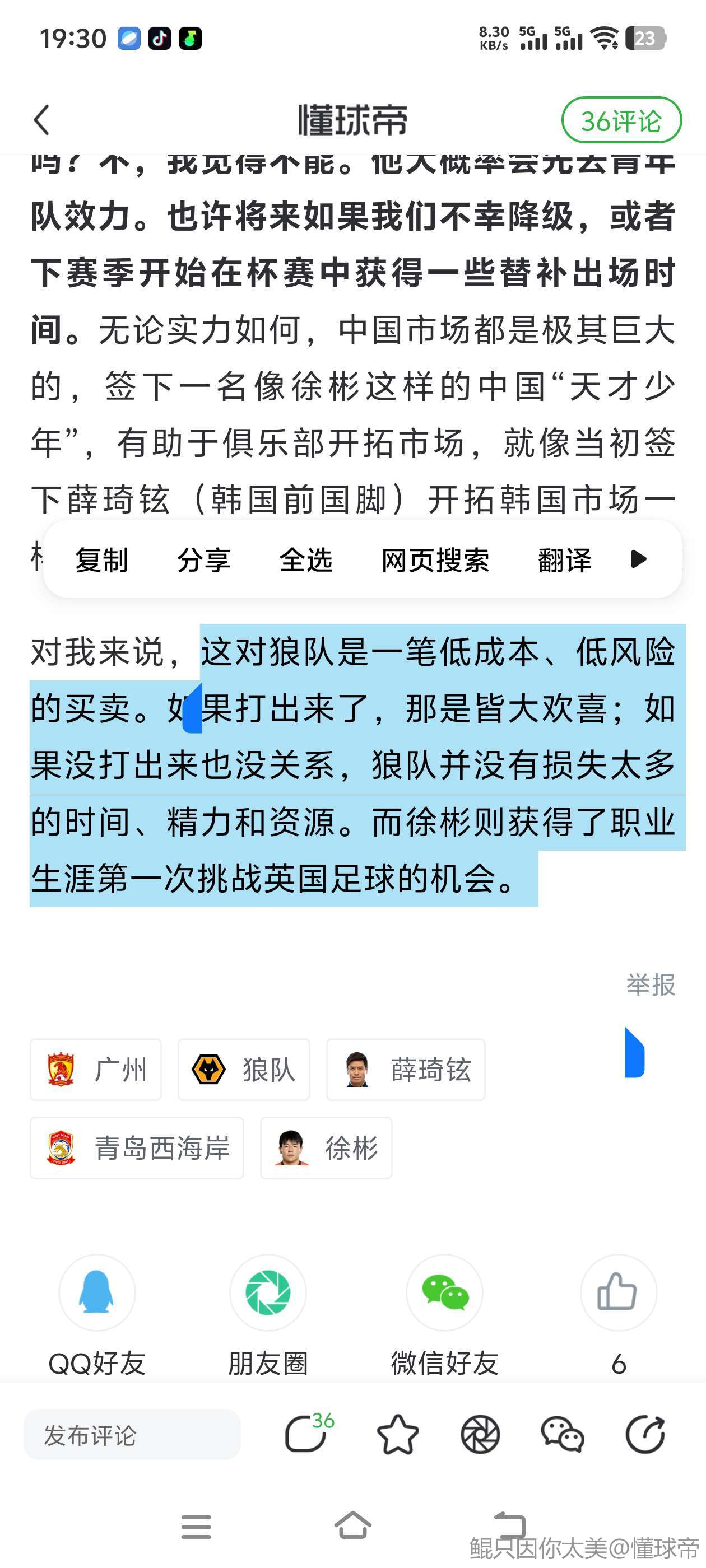
Task: Open the 薛琦铉 player tag
Action: 406,1070
